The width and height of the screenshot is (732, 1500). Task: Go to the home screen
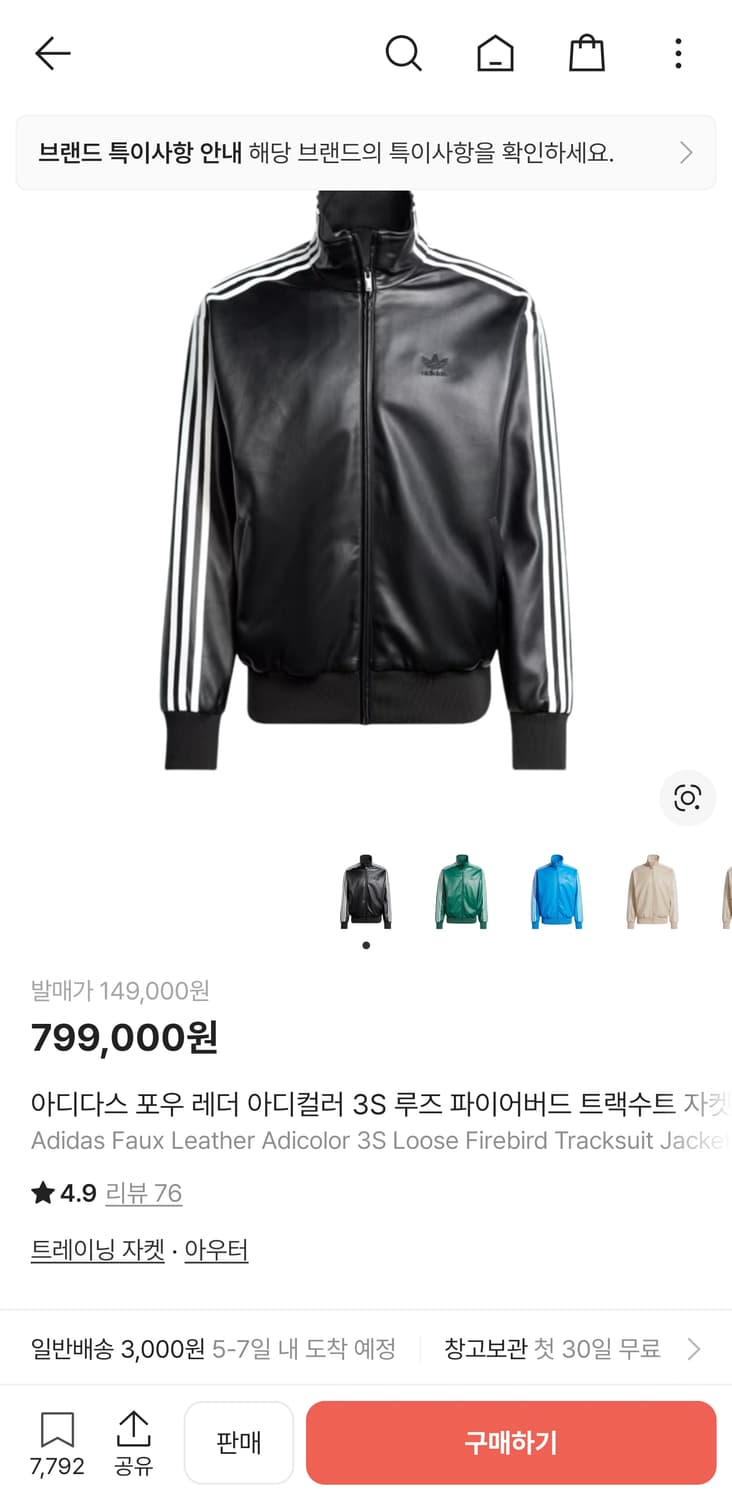(495, 53)
